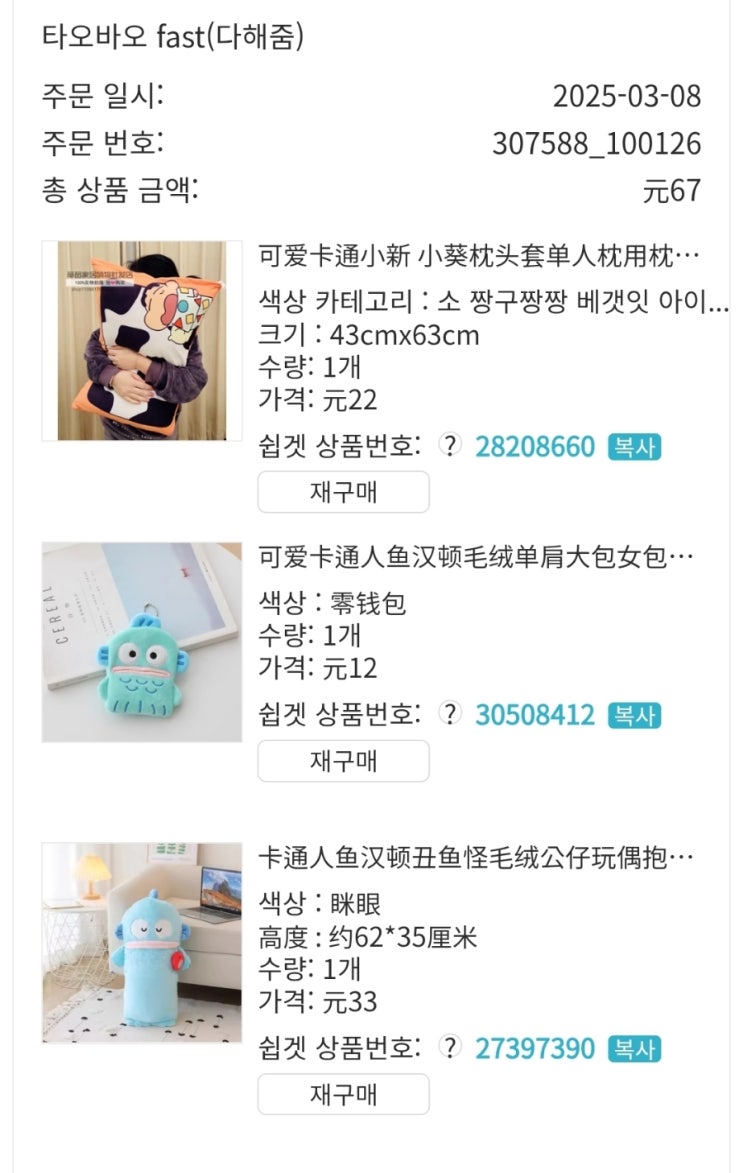The width and height of the screenshot is (743, 1173).
Task: Open the product number link 30508412
Action: [x=535, y=715]
